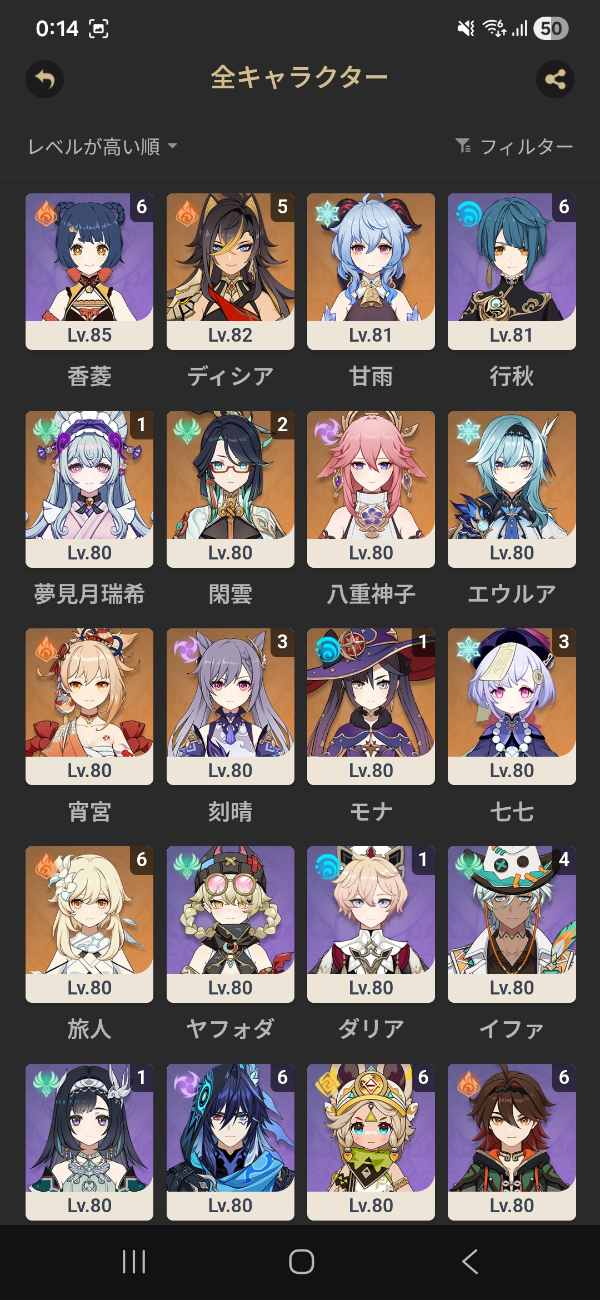Viewport: 600px width, 1300px height.
Task: Select the 宵宮 character card
Action: pos(89,706)
